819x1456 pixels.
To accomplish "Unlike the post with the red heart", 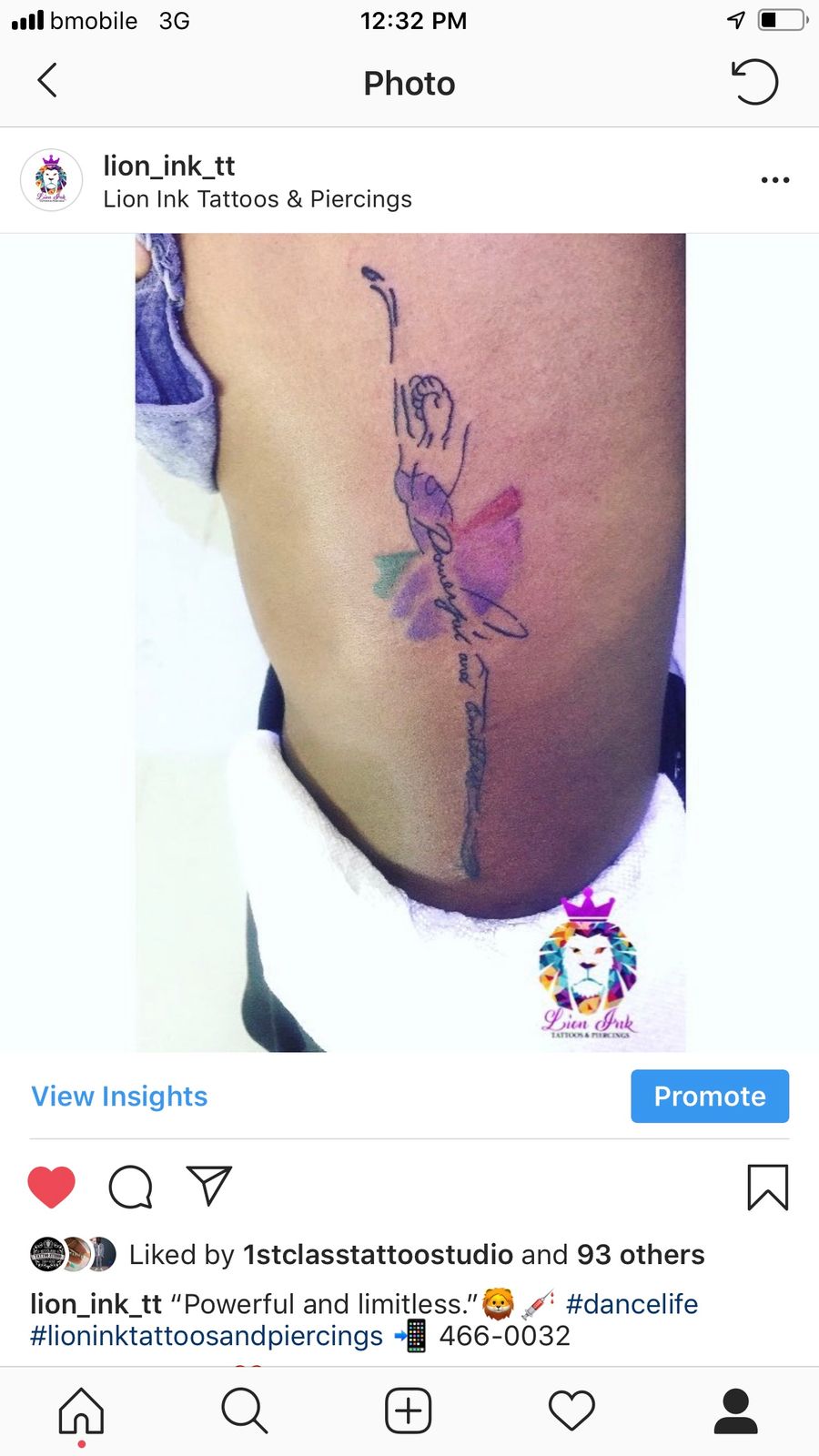I will [52, 1187].
